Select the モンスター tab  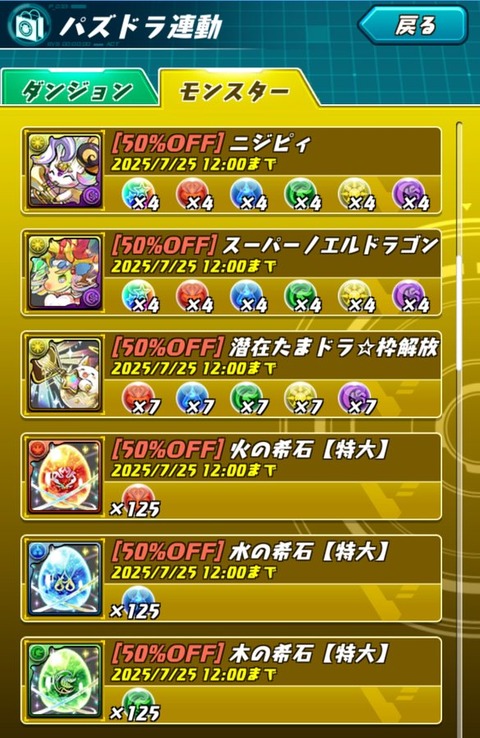(236, 89)
